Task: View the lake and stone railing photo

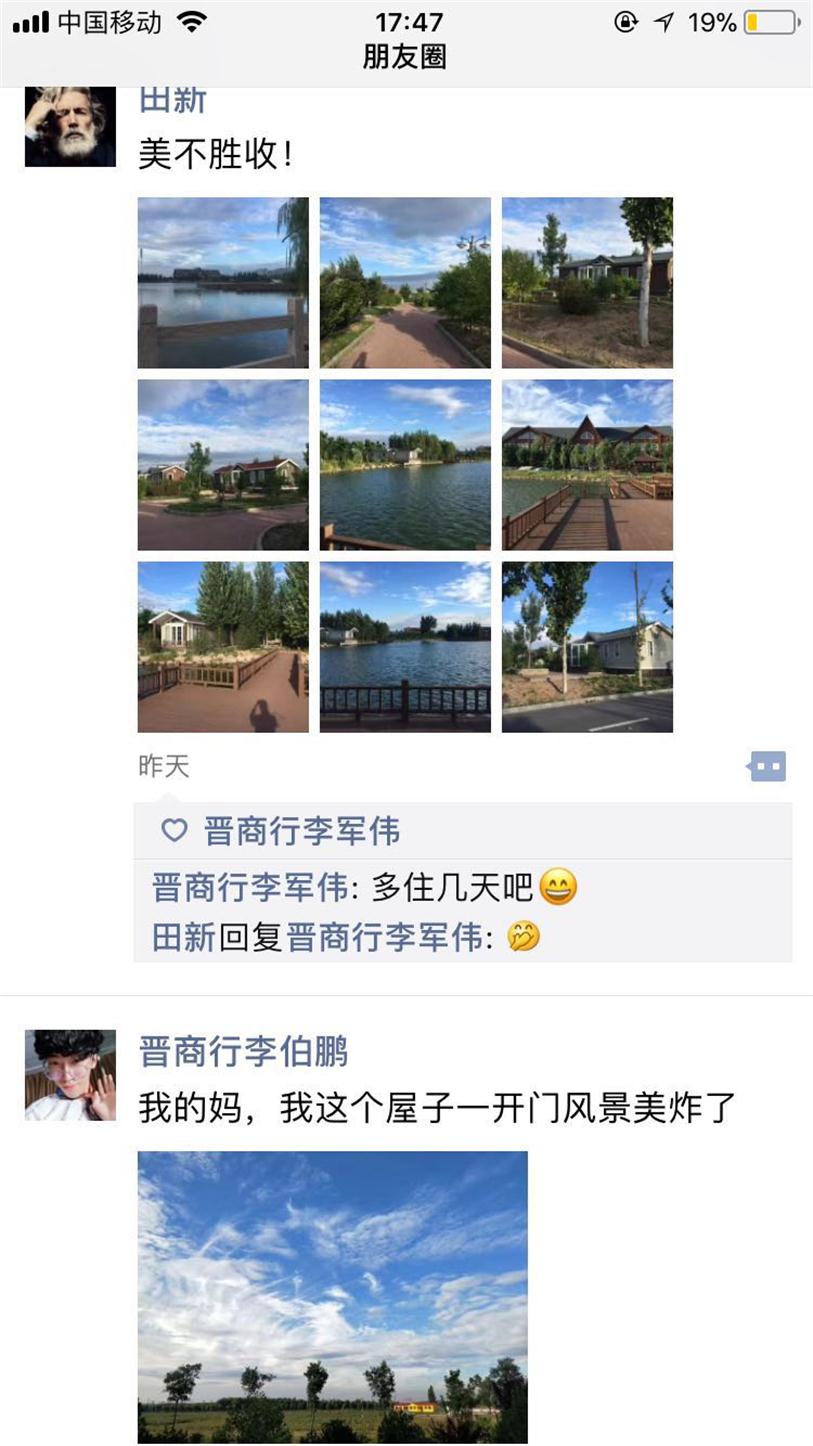Action: (x=223, y=283)
